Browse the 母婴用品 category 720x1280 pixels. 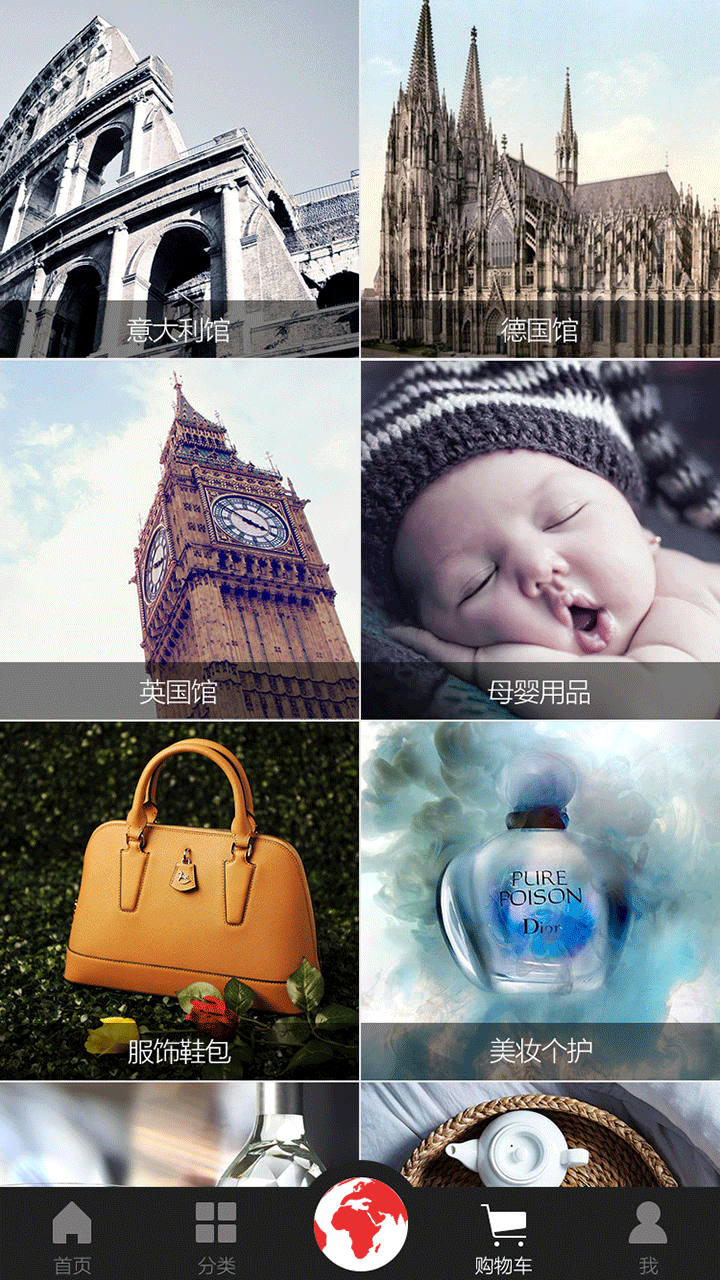(x=540, y=540)
